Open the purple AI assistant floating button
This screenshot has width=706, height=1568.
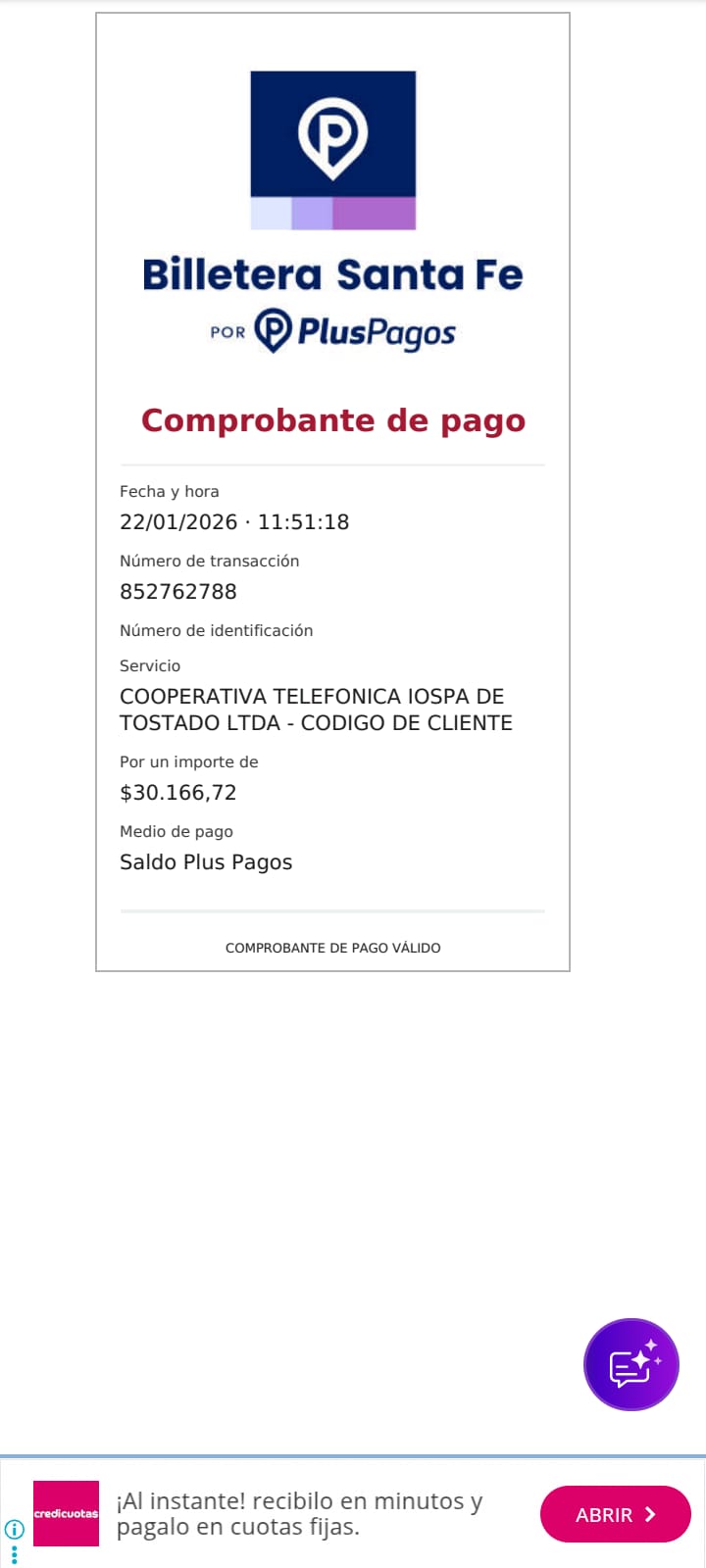630,1364
